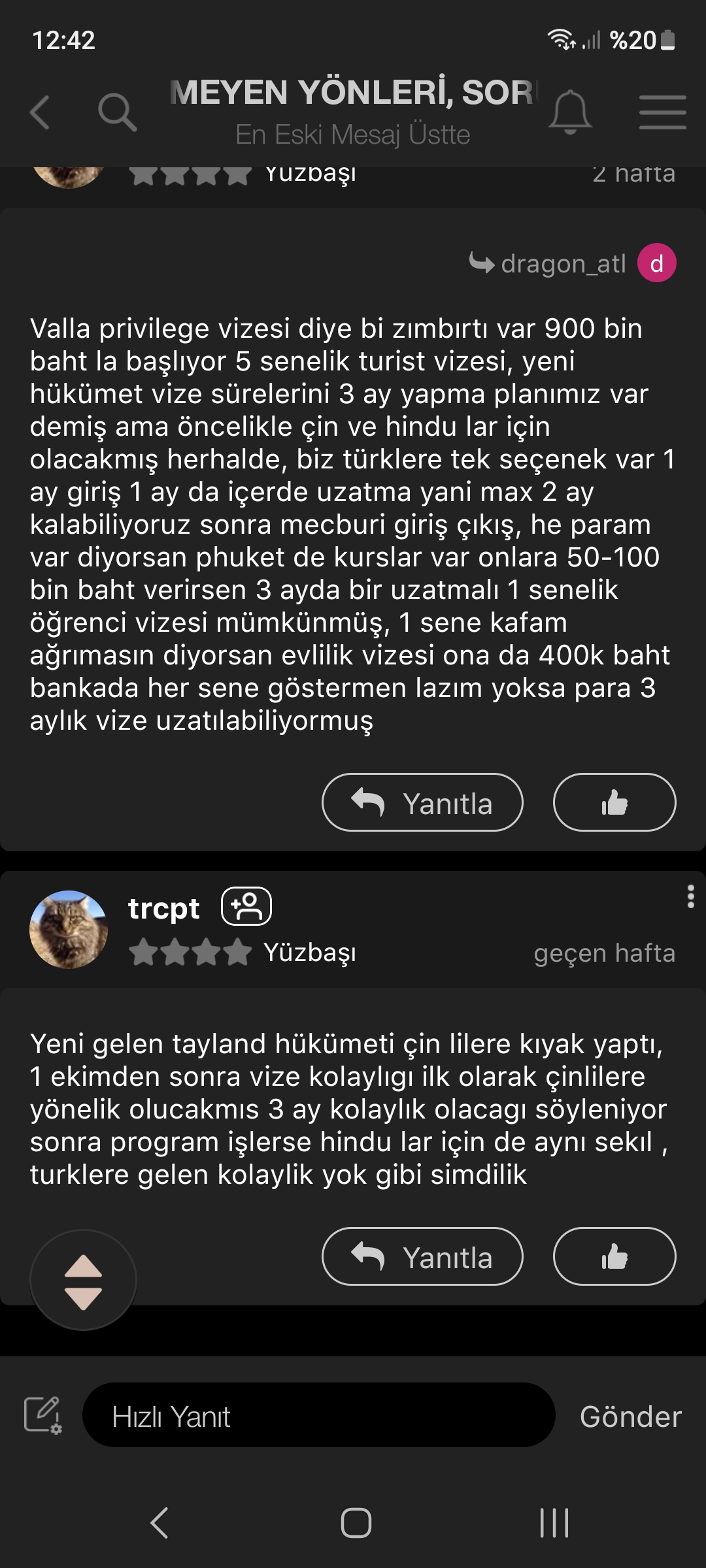Screen dimensions: 706x1568
Task: Open overflow menu on trcpt's post
Action: tap(690, 897)
